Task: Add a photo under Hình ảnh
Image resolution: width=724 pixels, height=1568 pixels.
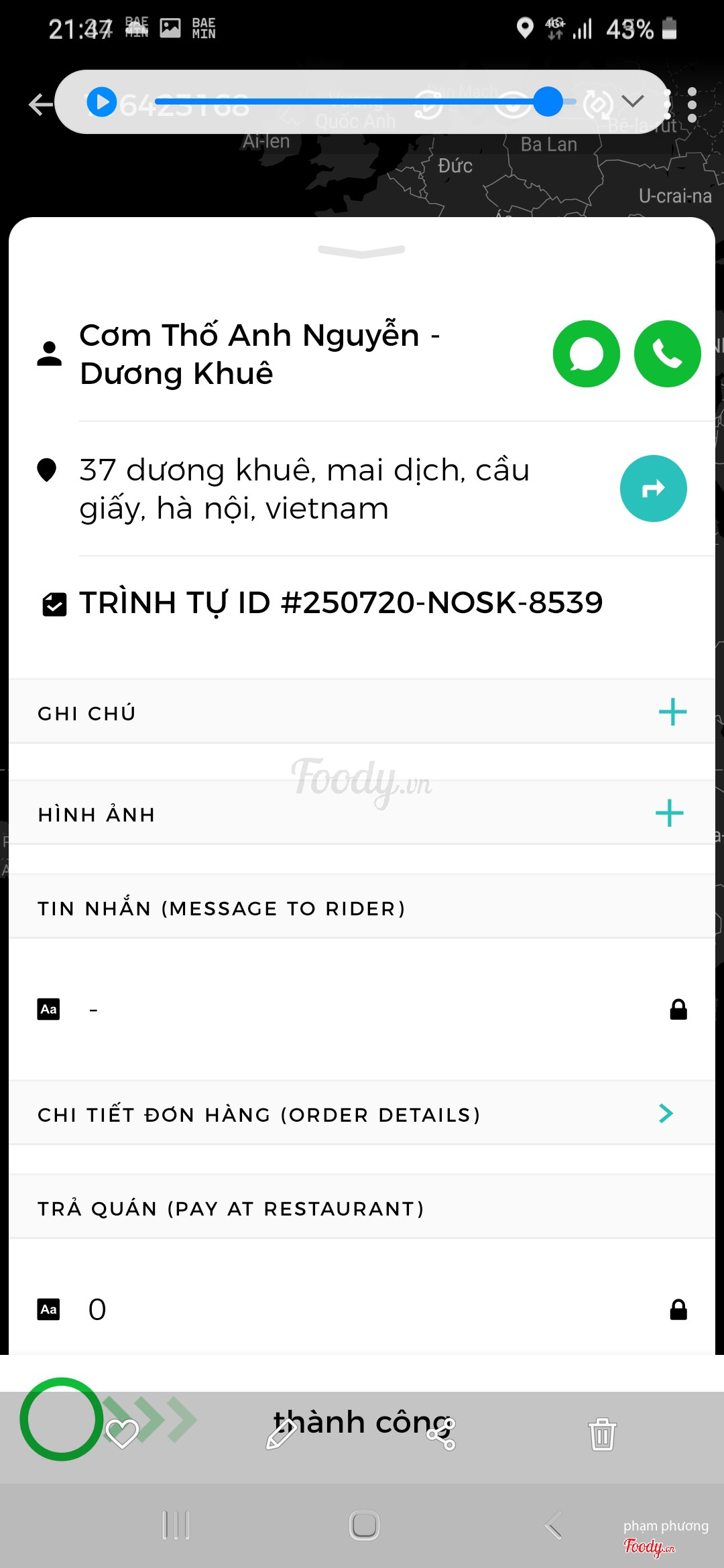Action: [x=669, y=813]
